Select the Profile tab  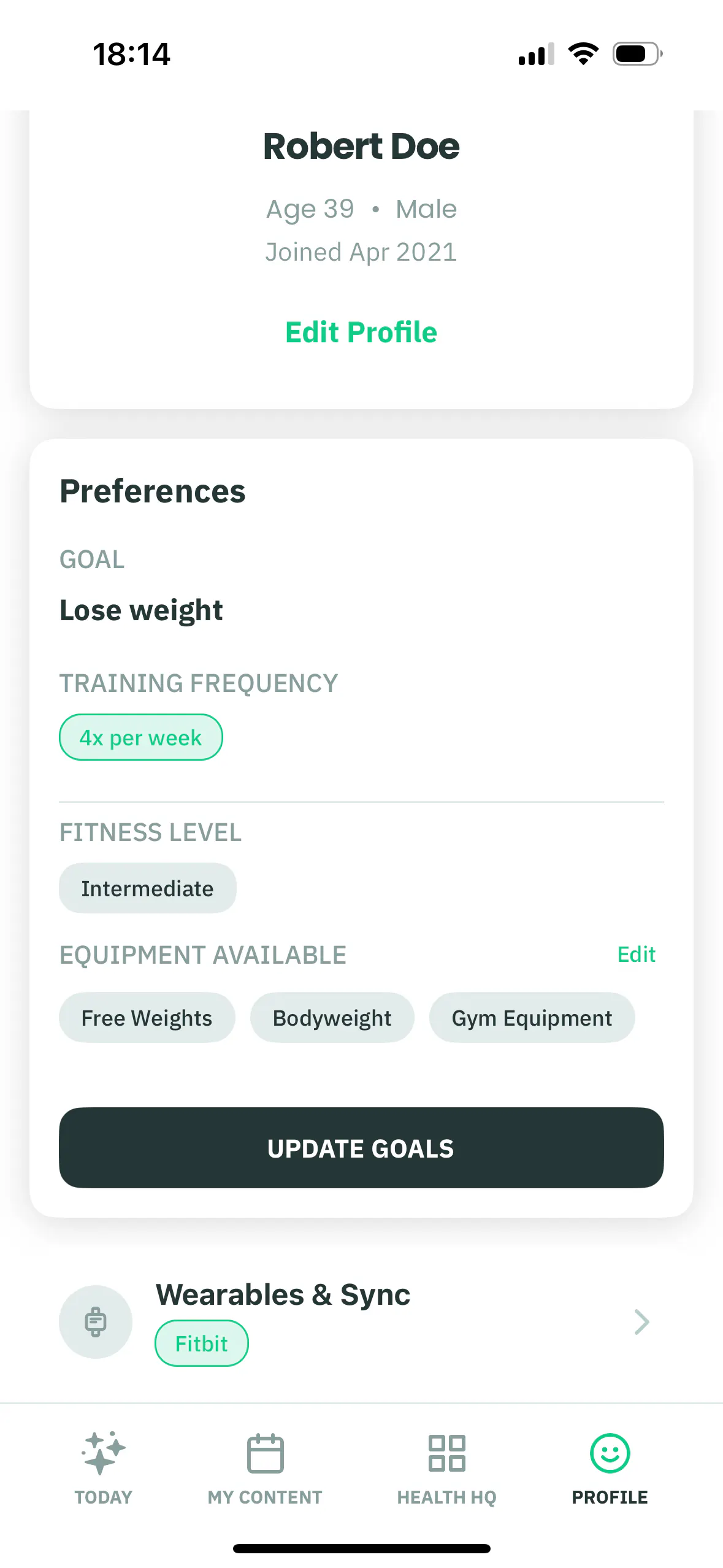610,1467
